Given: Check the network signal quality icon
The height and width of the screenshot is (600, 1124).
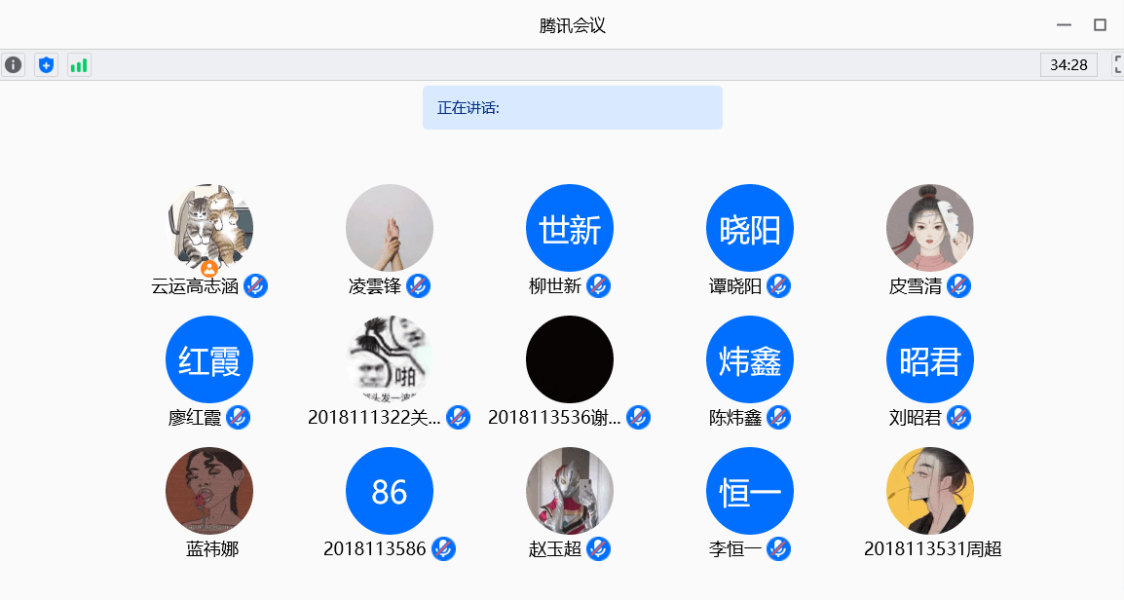Looking at the screenshot, I should 79,65.
